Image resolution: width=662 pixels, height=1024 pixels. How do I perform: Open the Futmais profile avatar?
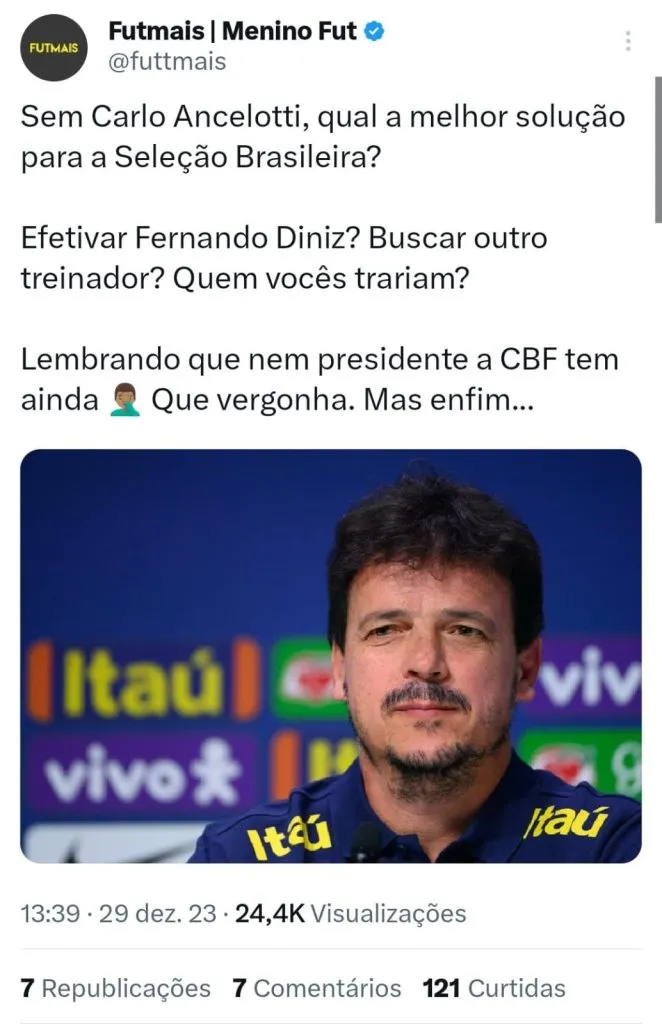click(x=54, y=47)
